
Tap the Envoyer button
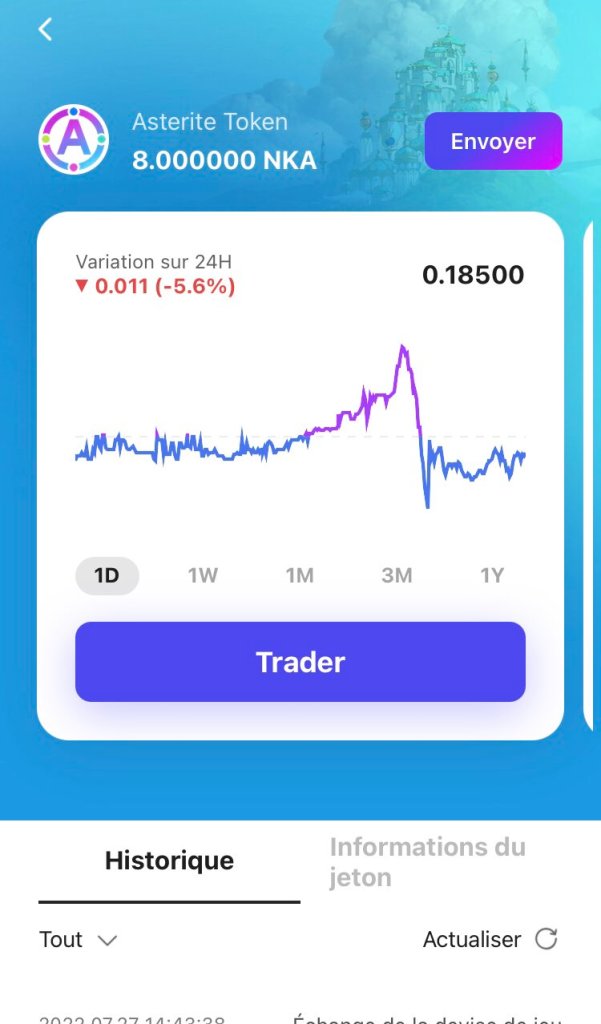tap(493, 142)
